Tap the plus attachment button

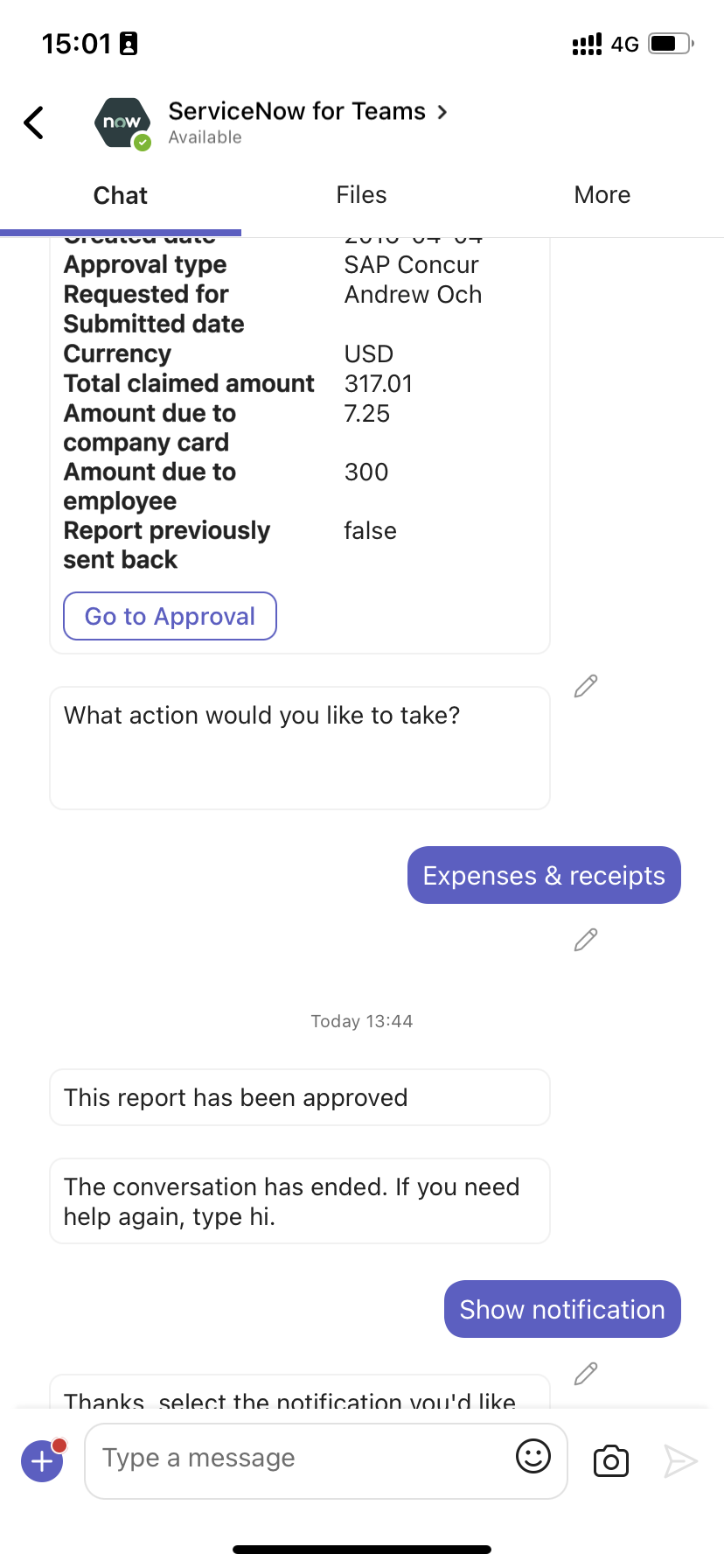pyautogui.click(x=41, y=1459)
